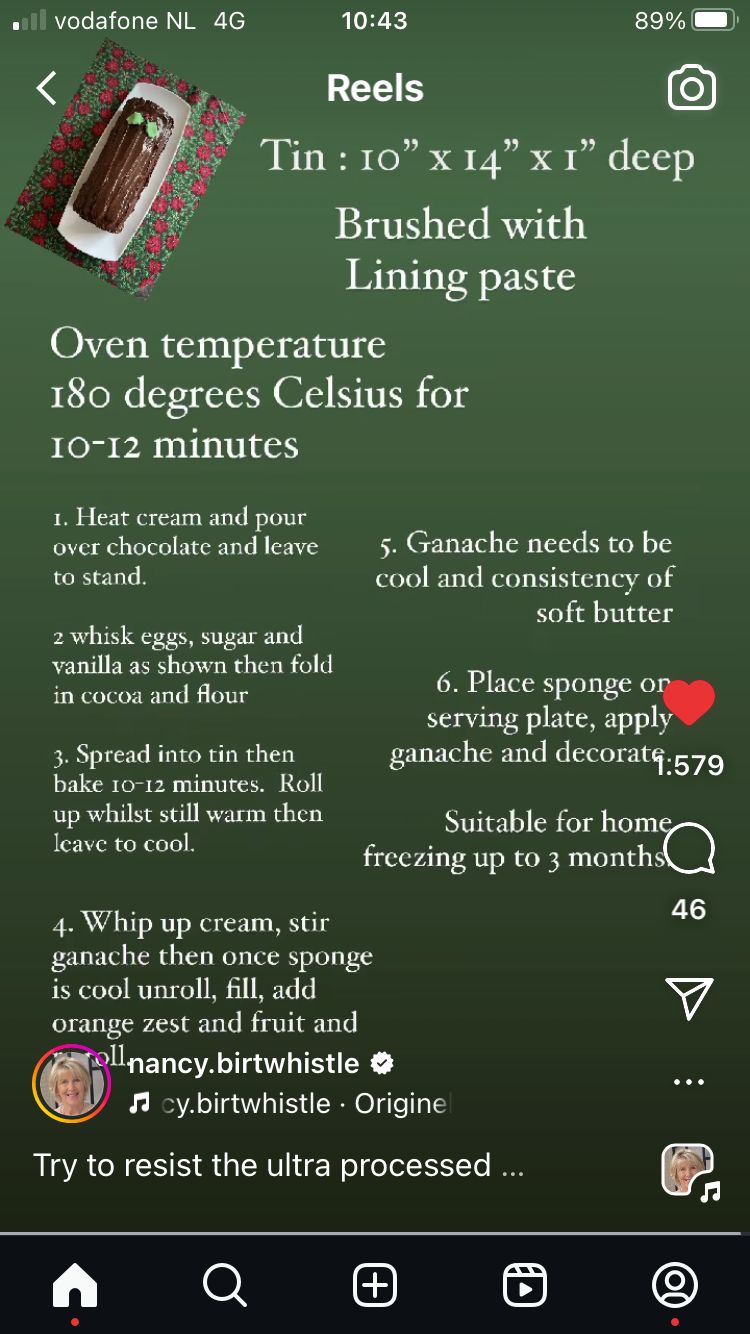Tap the red heart to unlike this reel
The height and width of the screenshot is (1334, 750).
pos(689,703)
